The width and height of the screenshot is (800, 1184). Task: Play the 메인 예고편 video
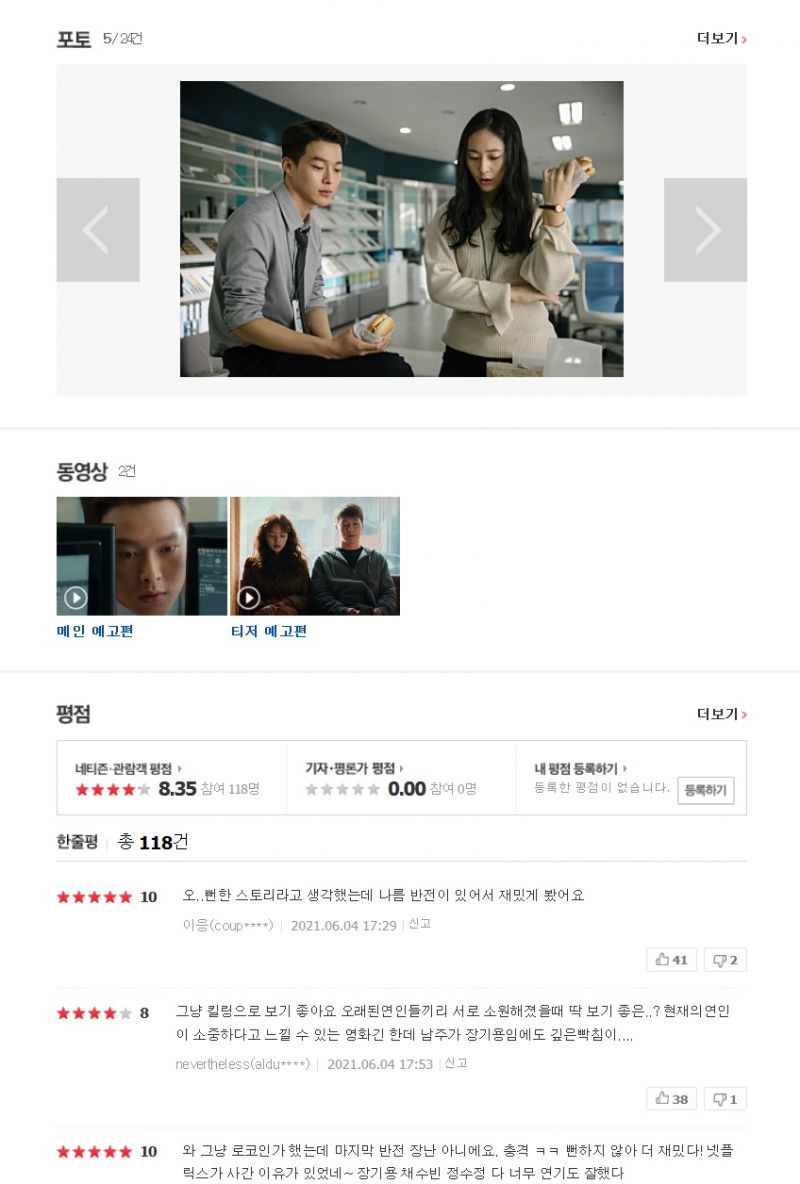point(141,556)
